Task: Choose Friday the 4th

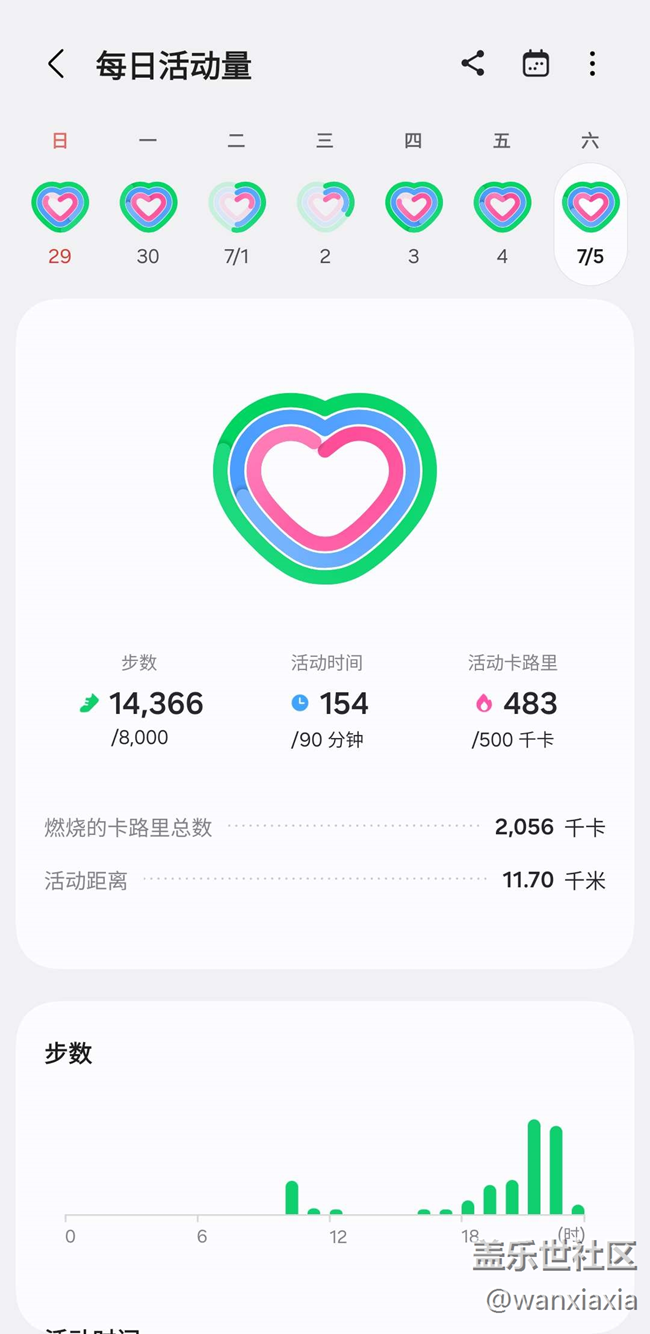Action: [502, 224]
